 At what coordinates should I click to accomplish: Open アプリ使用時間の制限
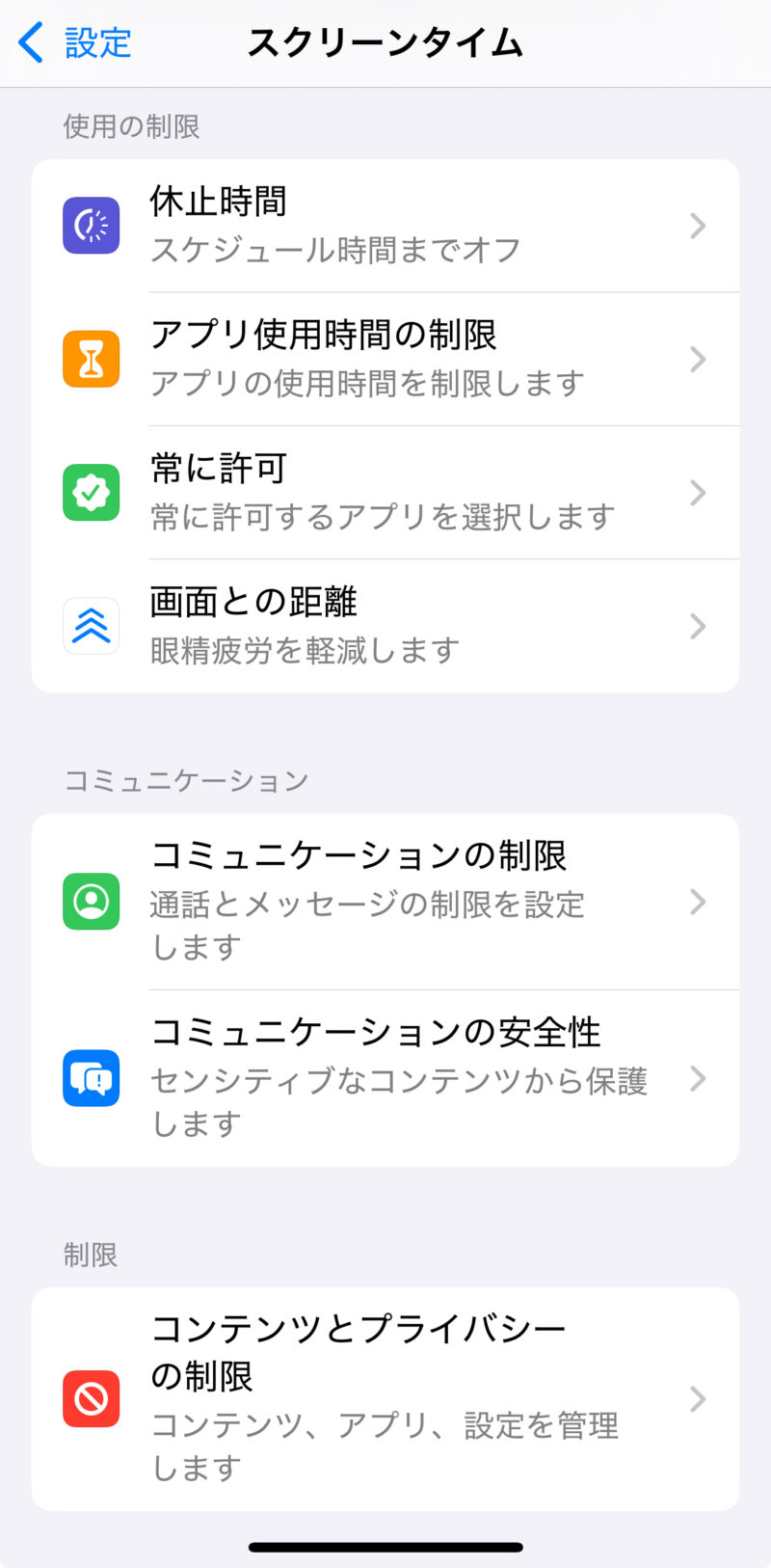385,359
